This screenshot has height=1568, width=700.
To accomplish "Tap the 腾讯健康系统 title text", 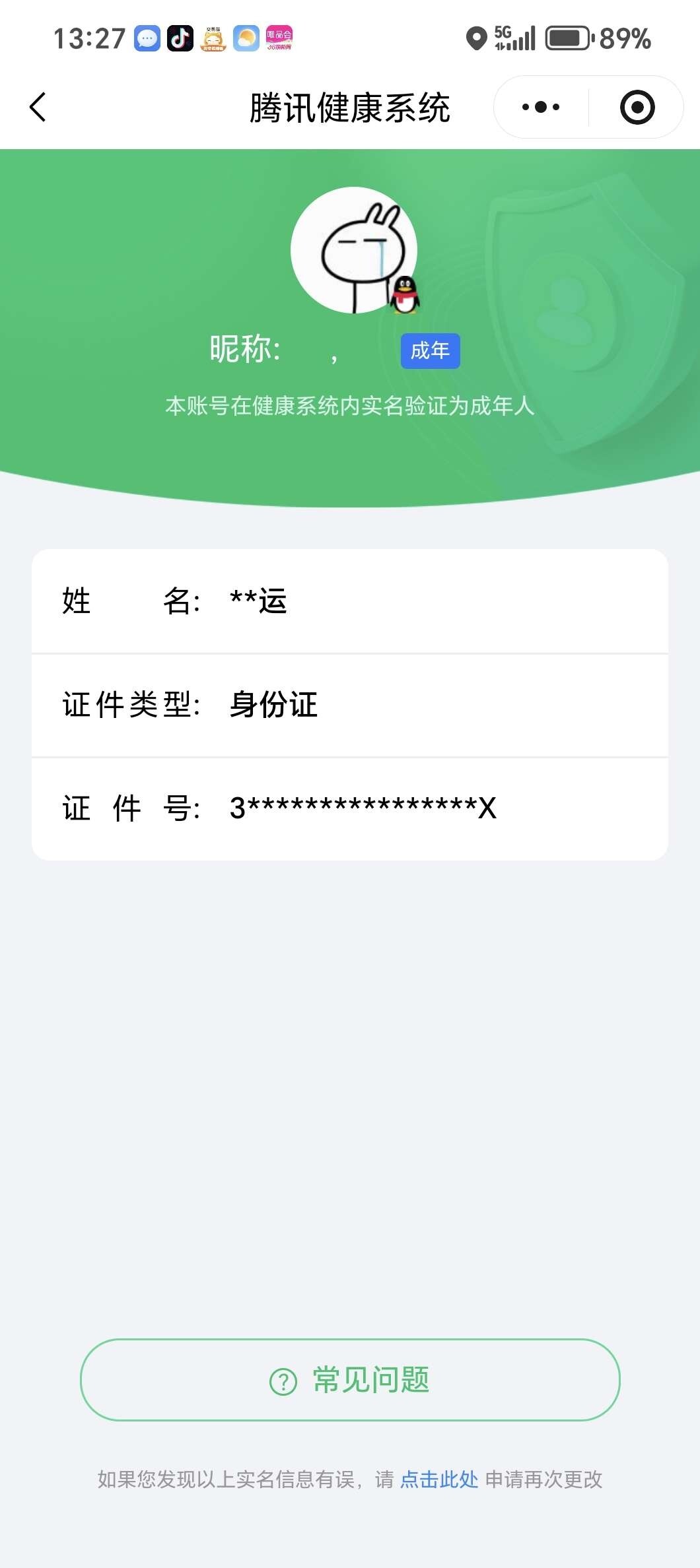I will point(350,108).
